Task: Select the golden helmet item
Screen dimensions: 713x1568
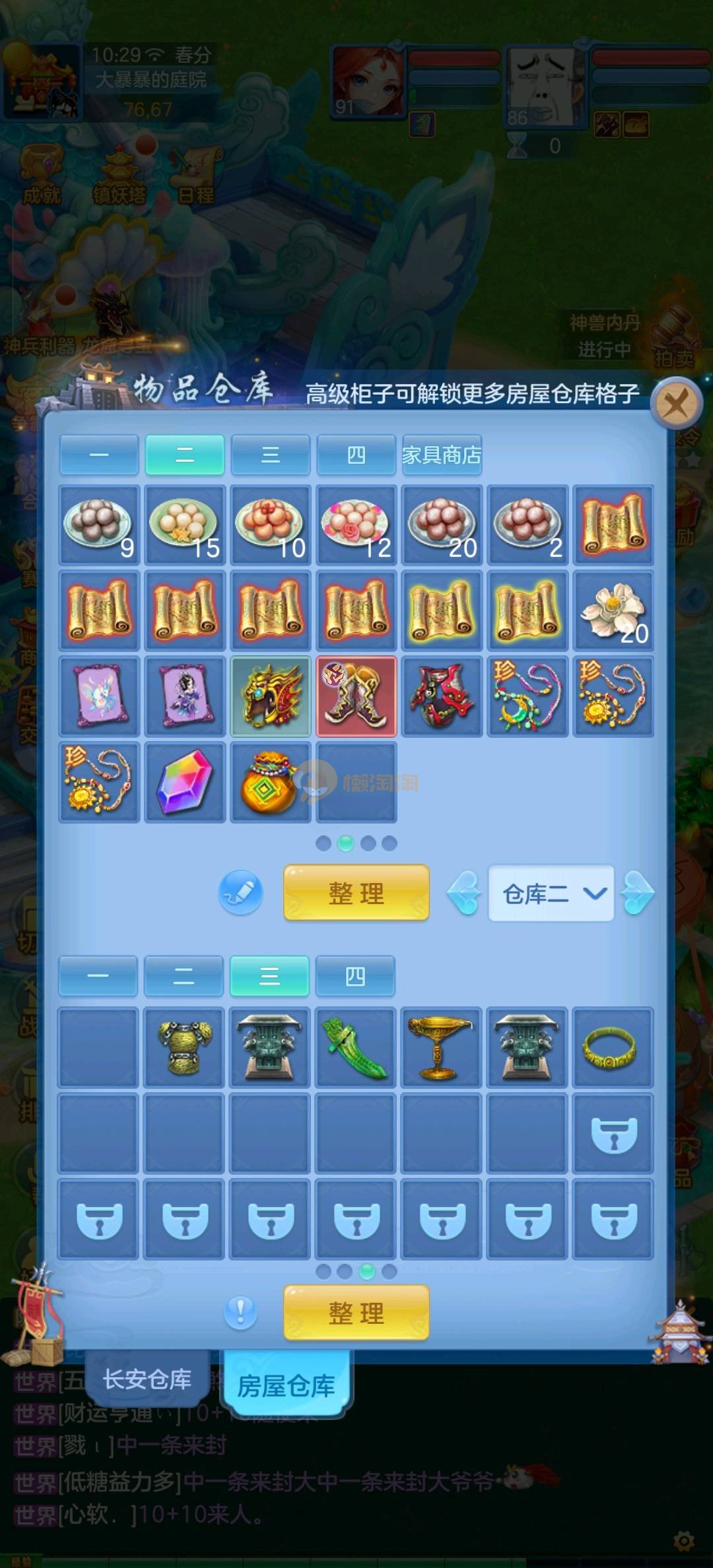Action: point(271,696)
